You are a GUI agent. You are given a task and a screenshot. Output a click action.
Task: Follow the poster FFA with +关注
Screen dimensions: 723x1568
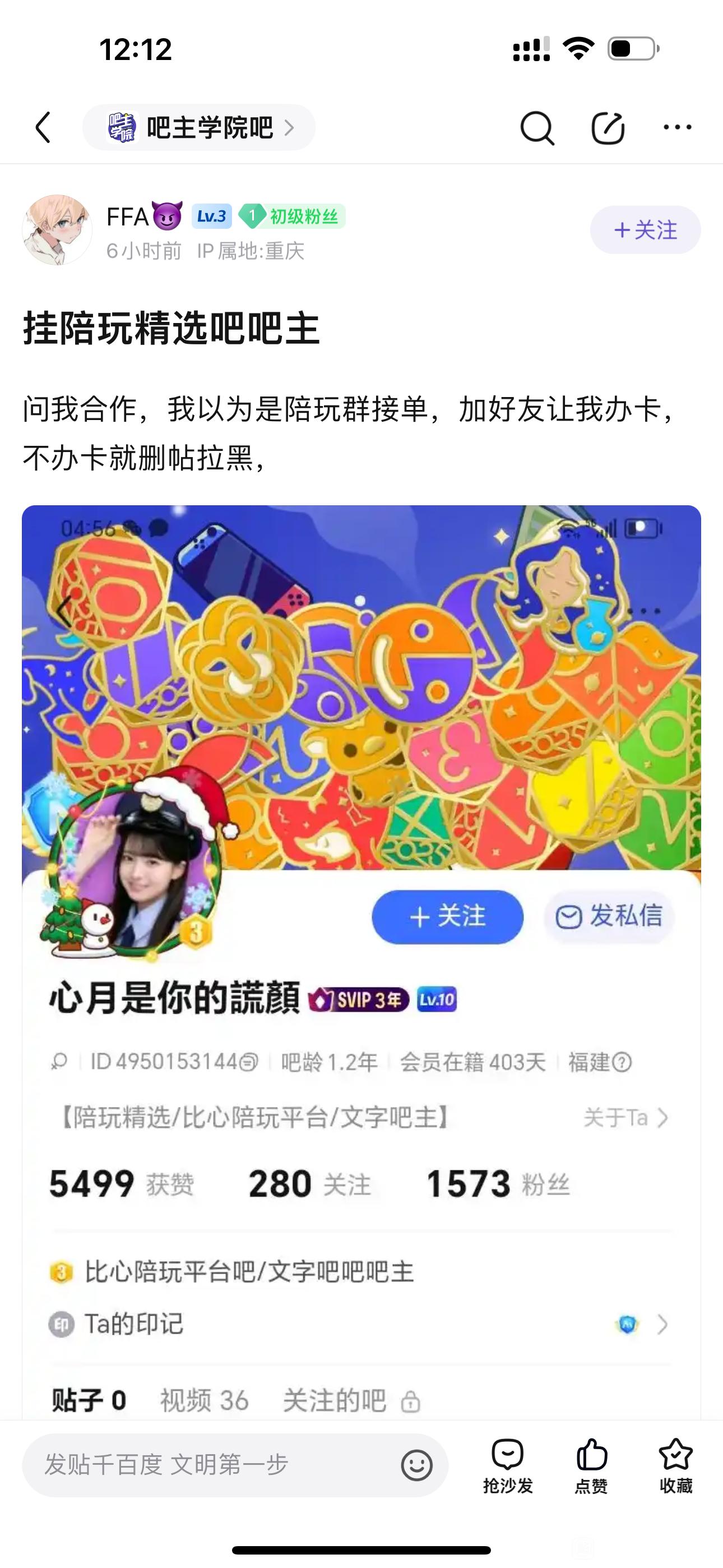click(x=645, y=230)
